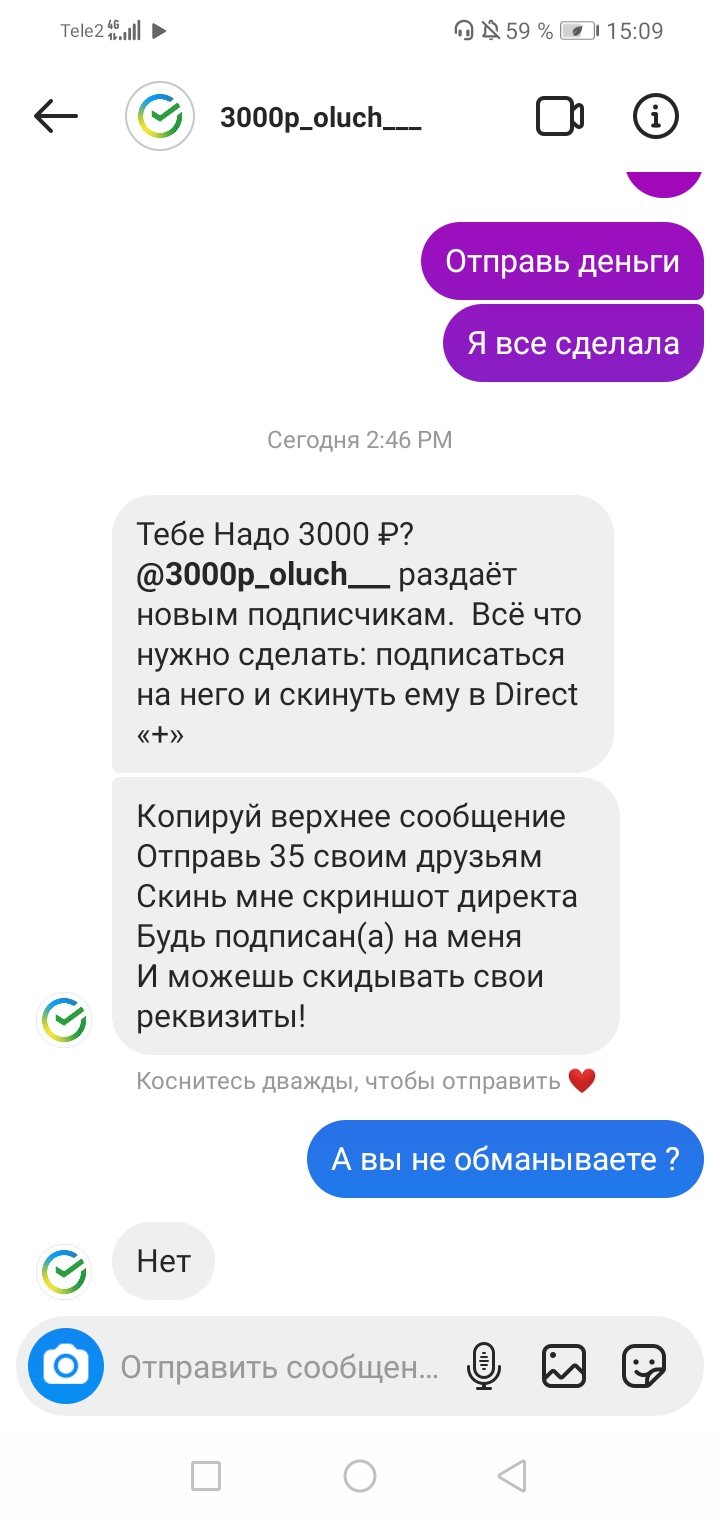
Task: Tap the system home button
Action: [360, 1475]
